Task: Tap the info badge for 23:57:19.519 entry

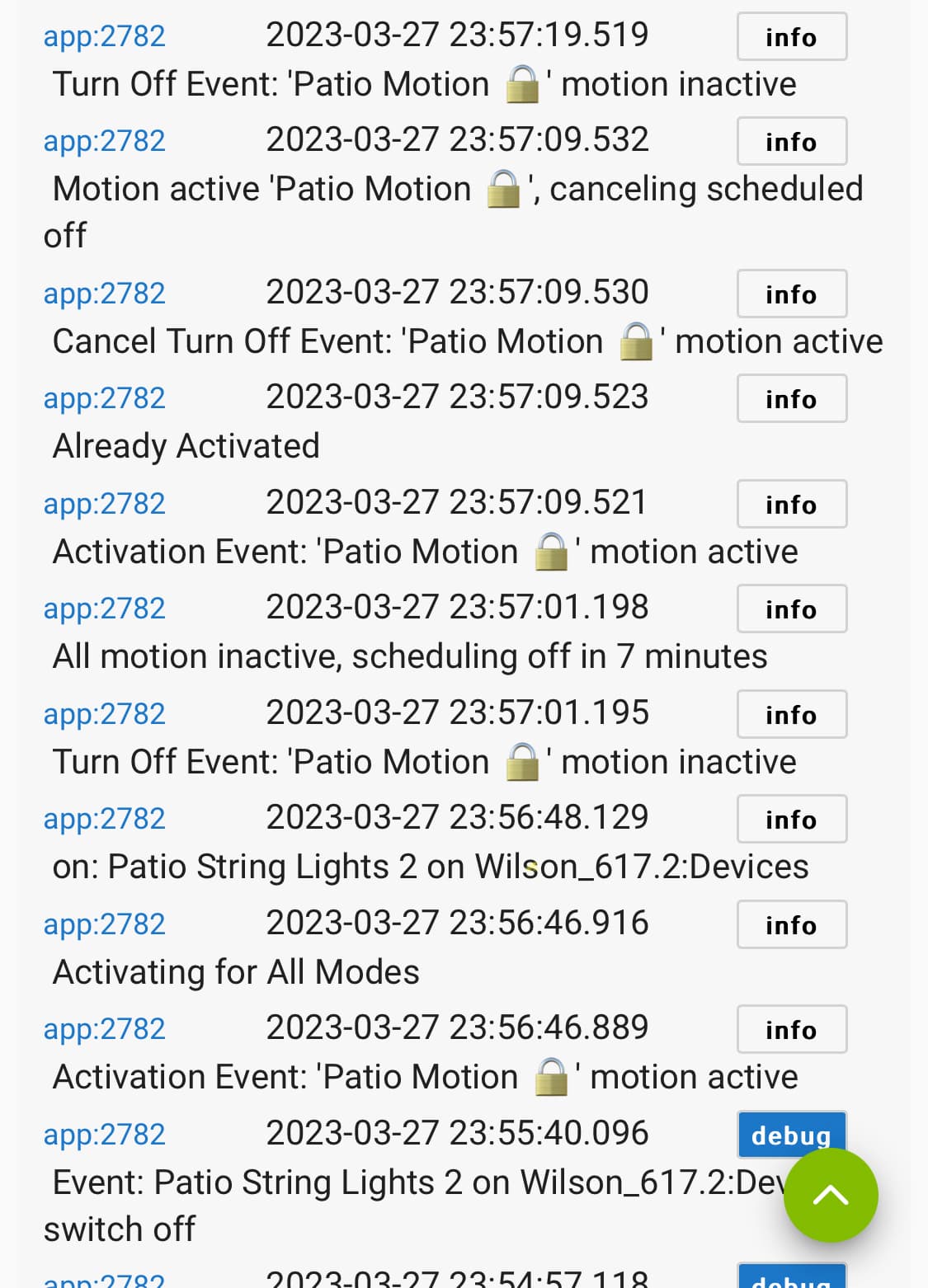Action: point(791,37)
